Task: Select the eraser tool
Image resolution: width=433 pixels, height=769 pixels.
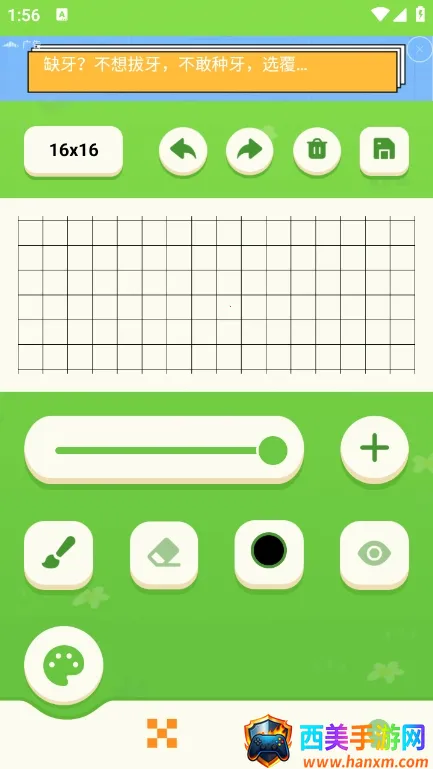Action: click(x=164, y=553)
